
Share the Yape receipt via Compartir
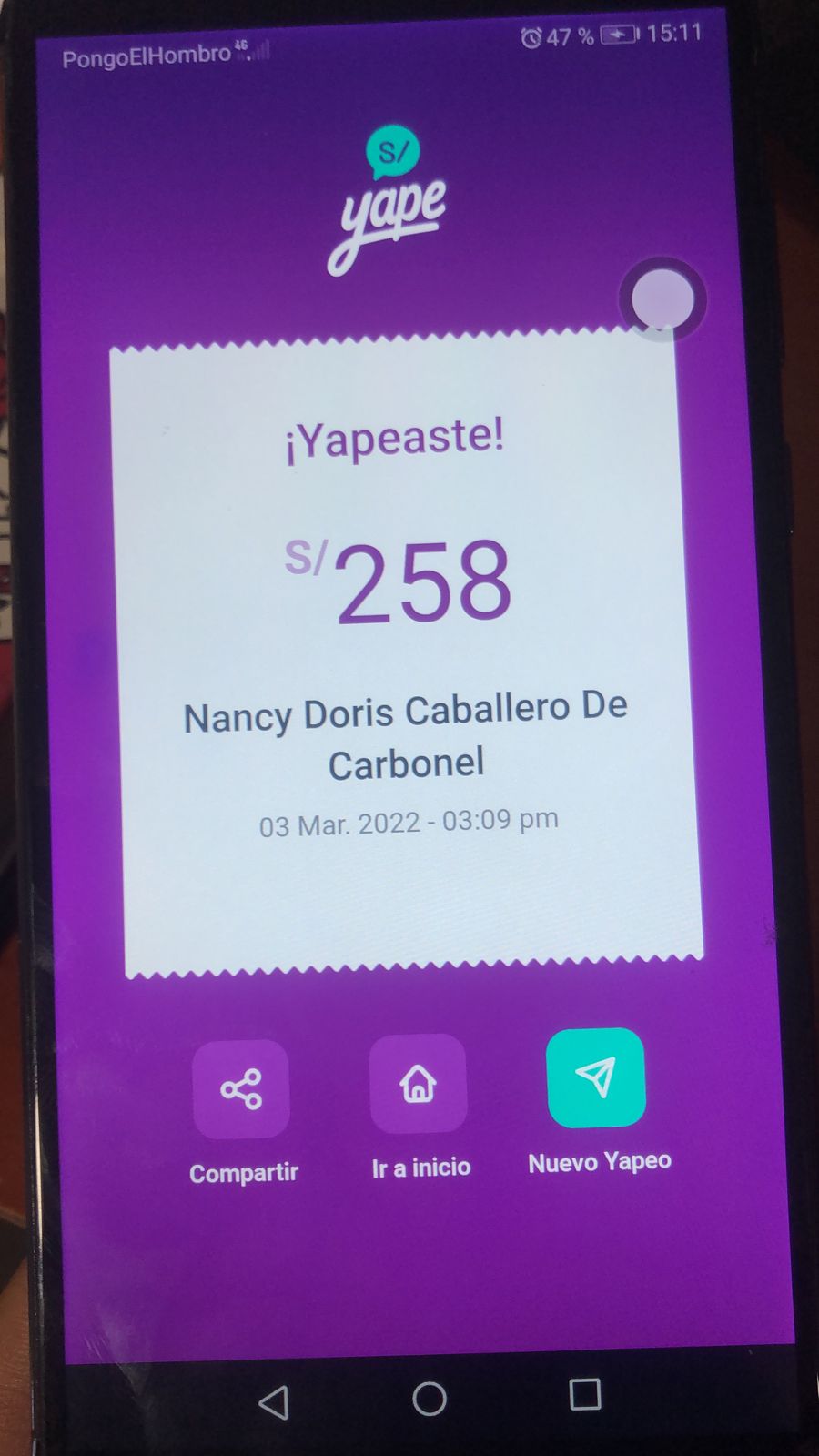click(241, 1088)
